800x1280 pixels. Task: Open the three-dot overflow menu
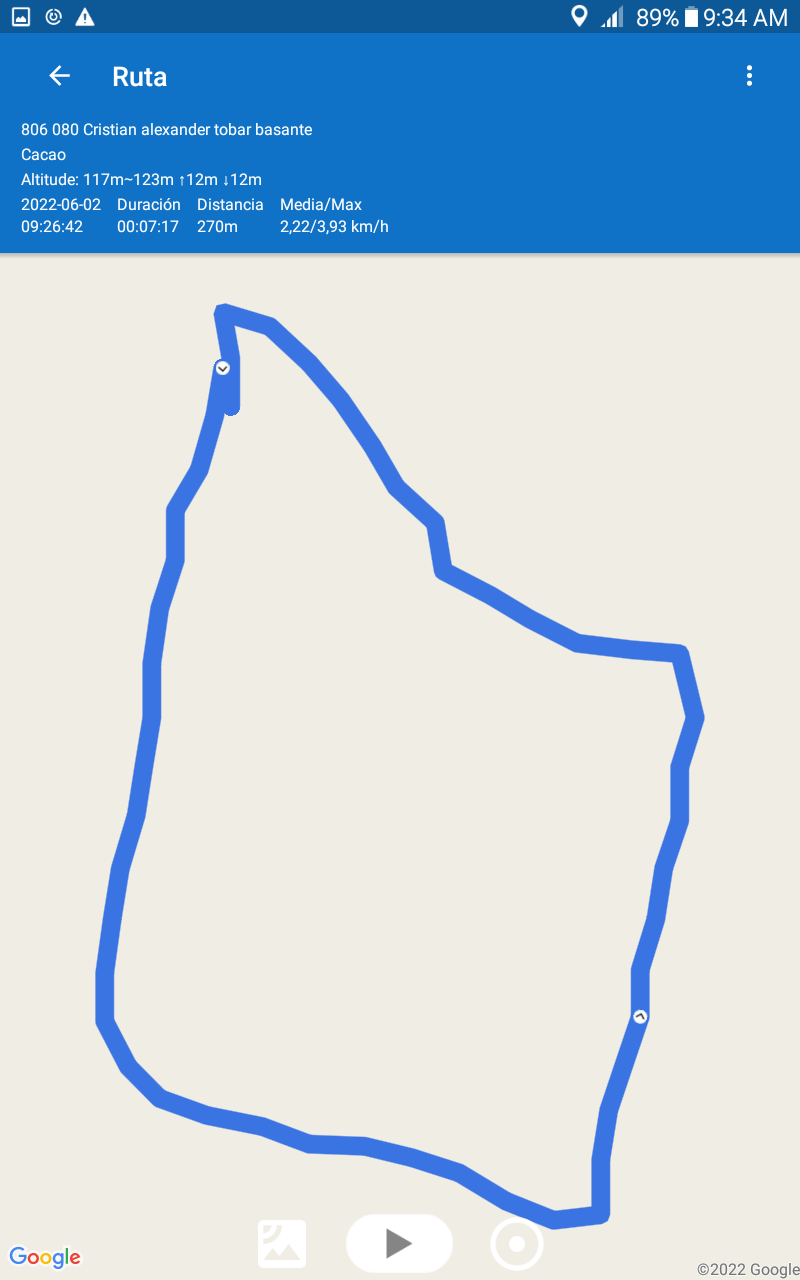click(x=749, y=76)
